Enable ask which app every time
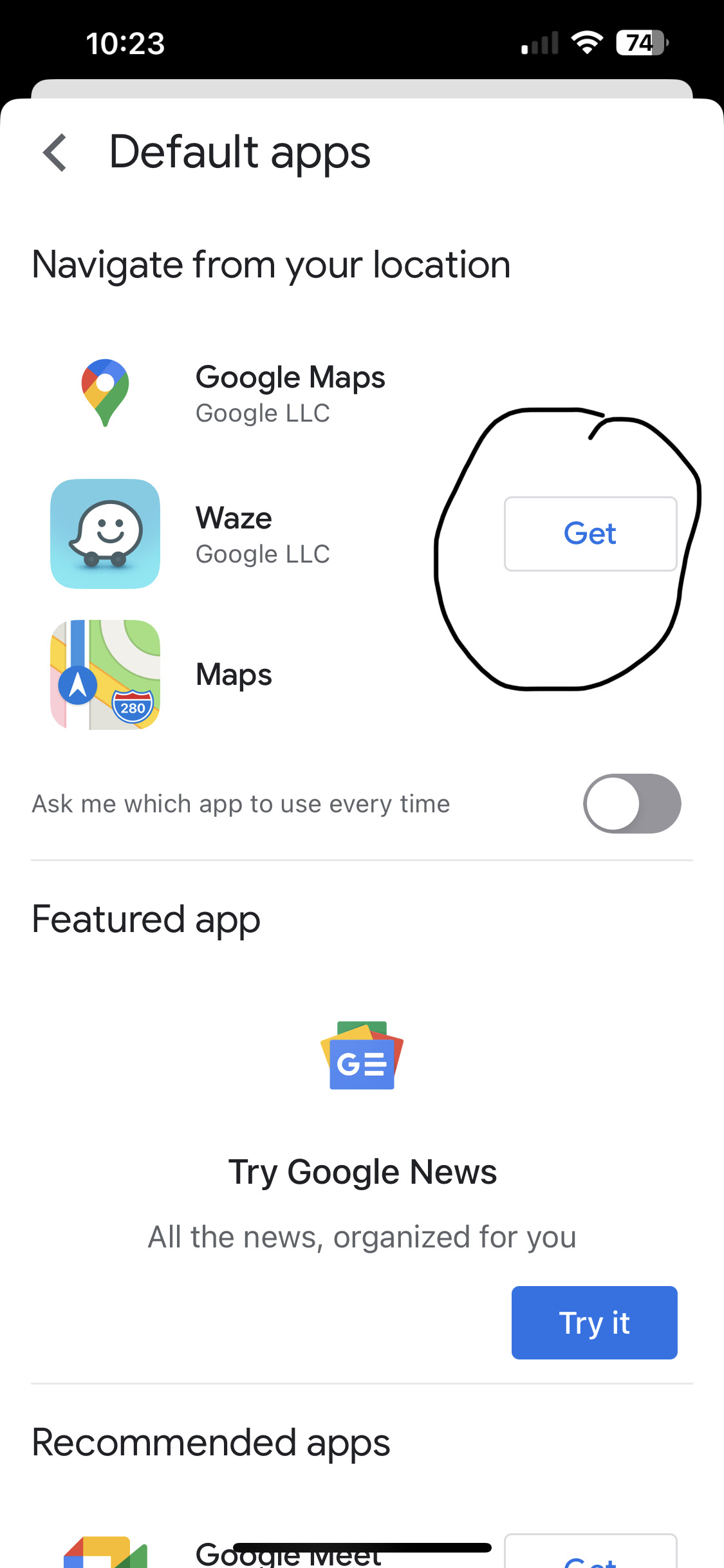Screen dimensions: 724x1568 [631, 803]
